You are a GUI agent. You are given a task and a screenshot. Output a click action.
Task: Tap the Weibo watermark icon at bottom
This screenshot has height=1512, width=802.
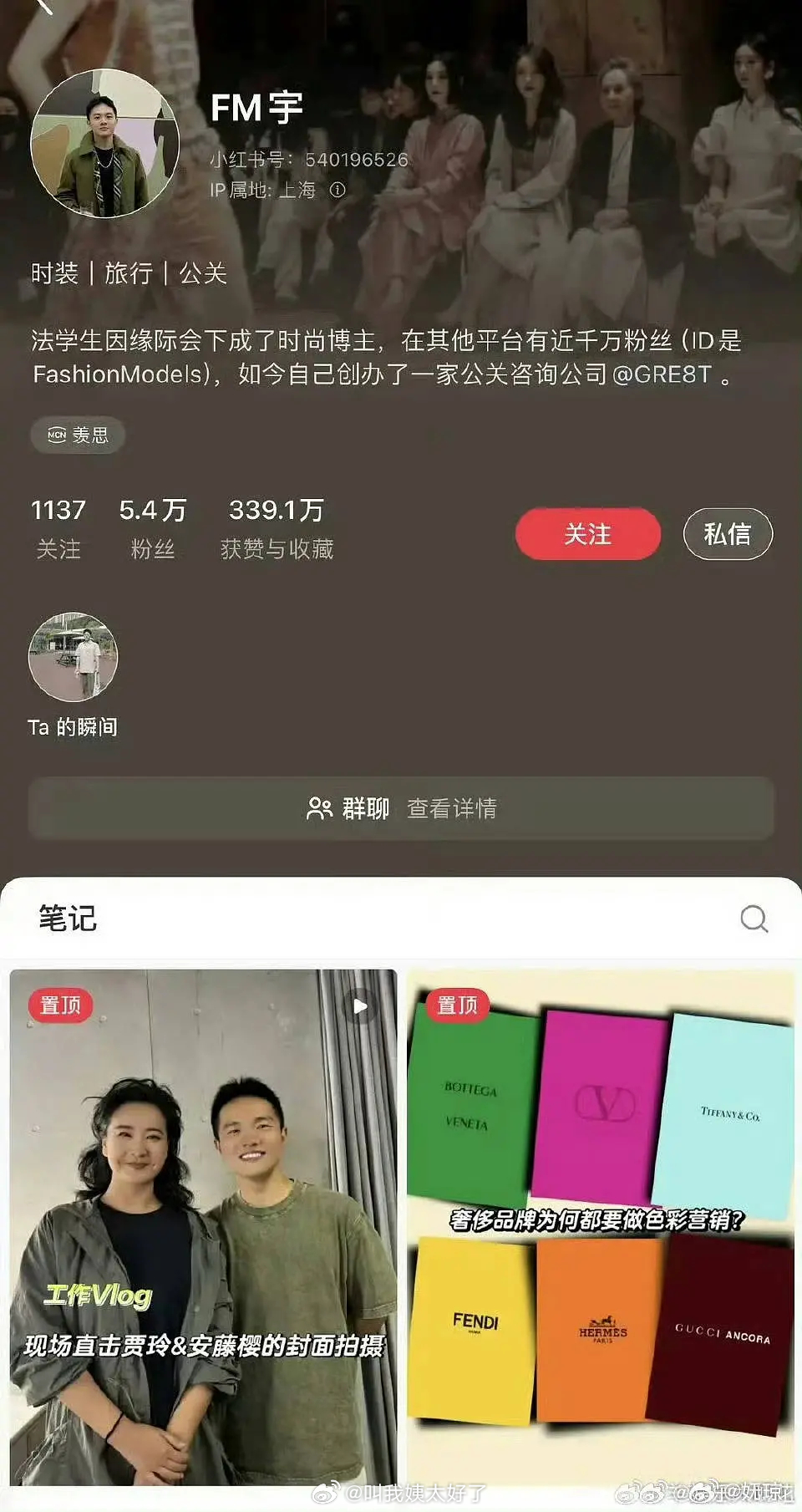324,1492
